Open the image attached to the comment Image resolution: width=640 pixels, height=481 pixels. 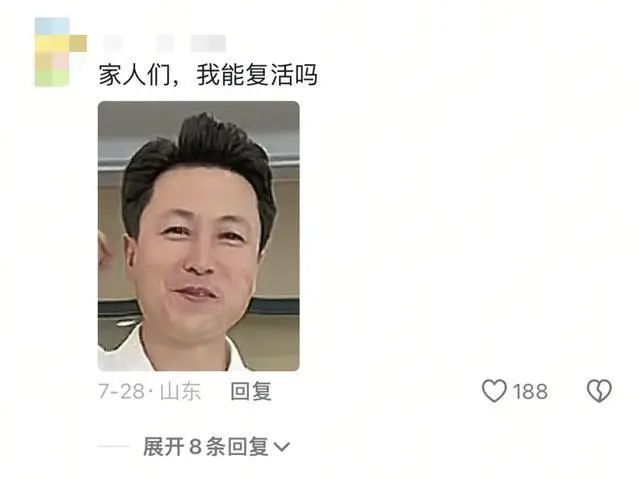[x=198, y=236]
